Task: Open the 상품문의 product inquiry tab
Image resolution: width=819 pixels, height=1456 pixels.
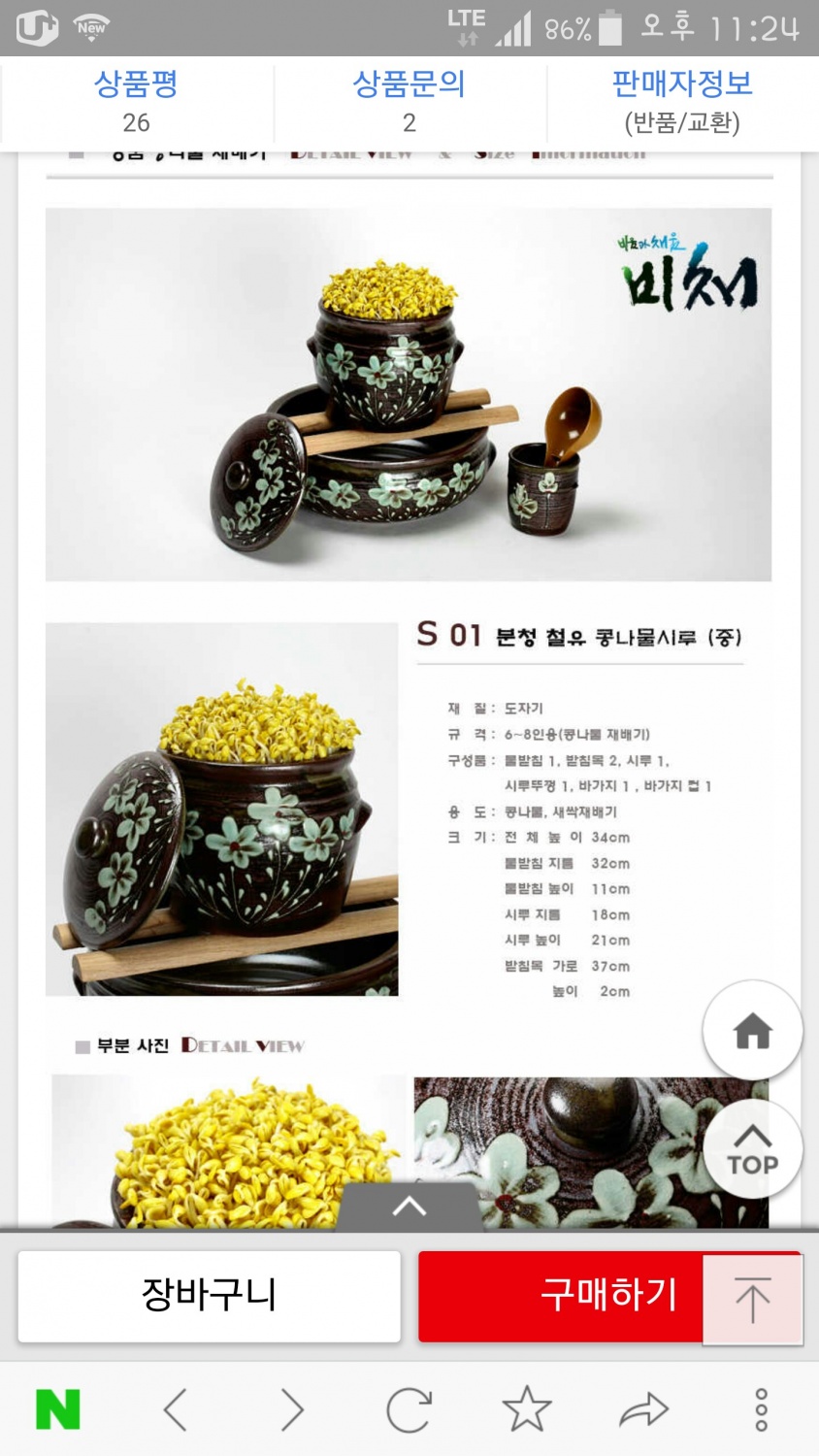Action: tap(409, 101)
